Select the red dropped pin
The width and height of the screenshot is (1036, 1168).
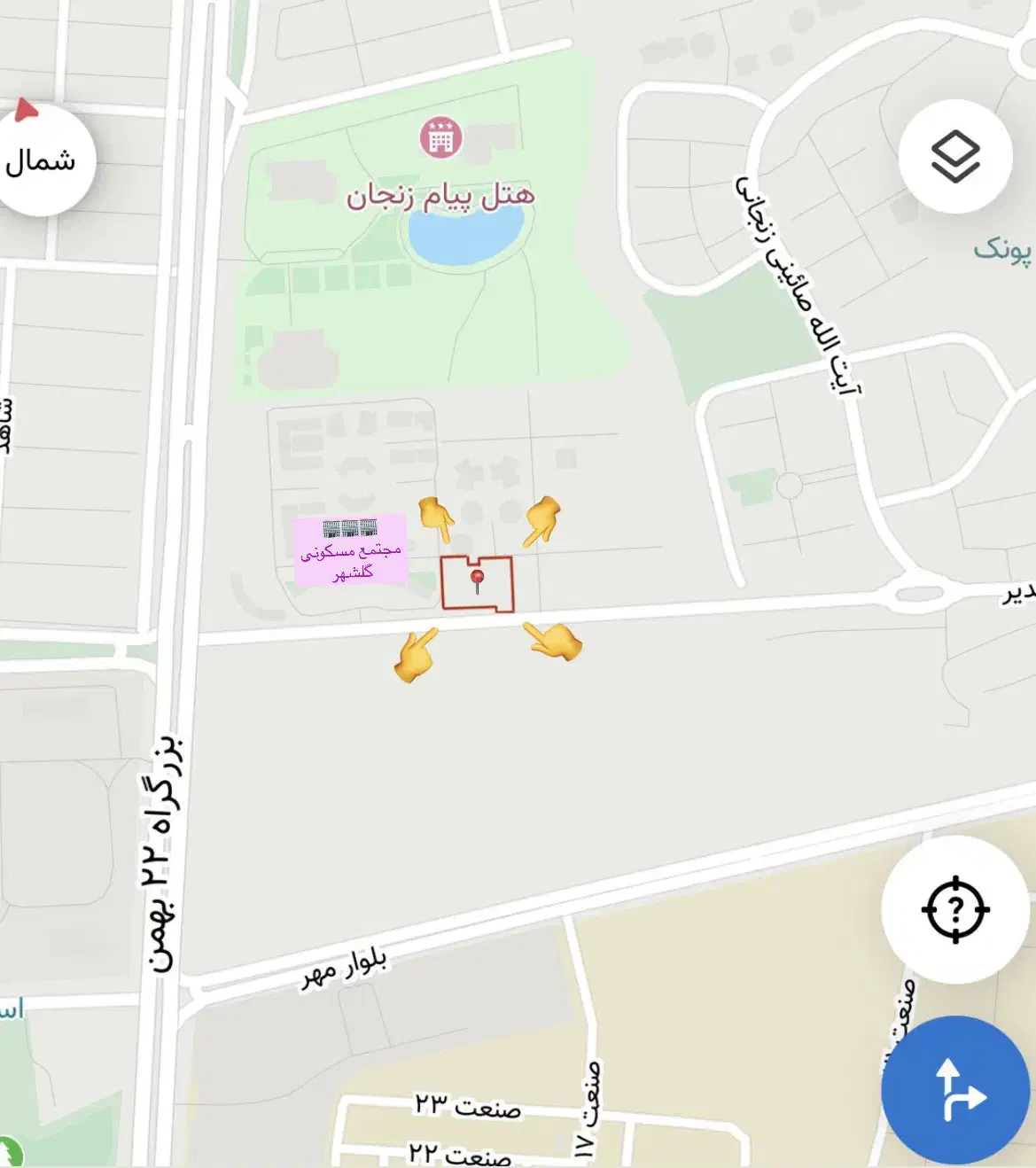pyautogui.click(x=478, y=580)
